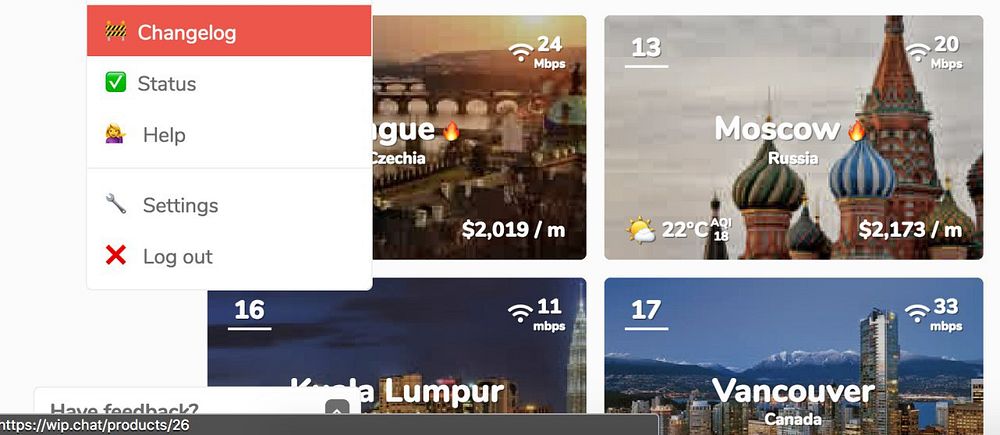Expand the Have feedback? box
Viewport: 1000px width, 435px height.
[x=338, y=407]
